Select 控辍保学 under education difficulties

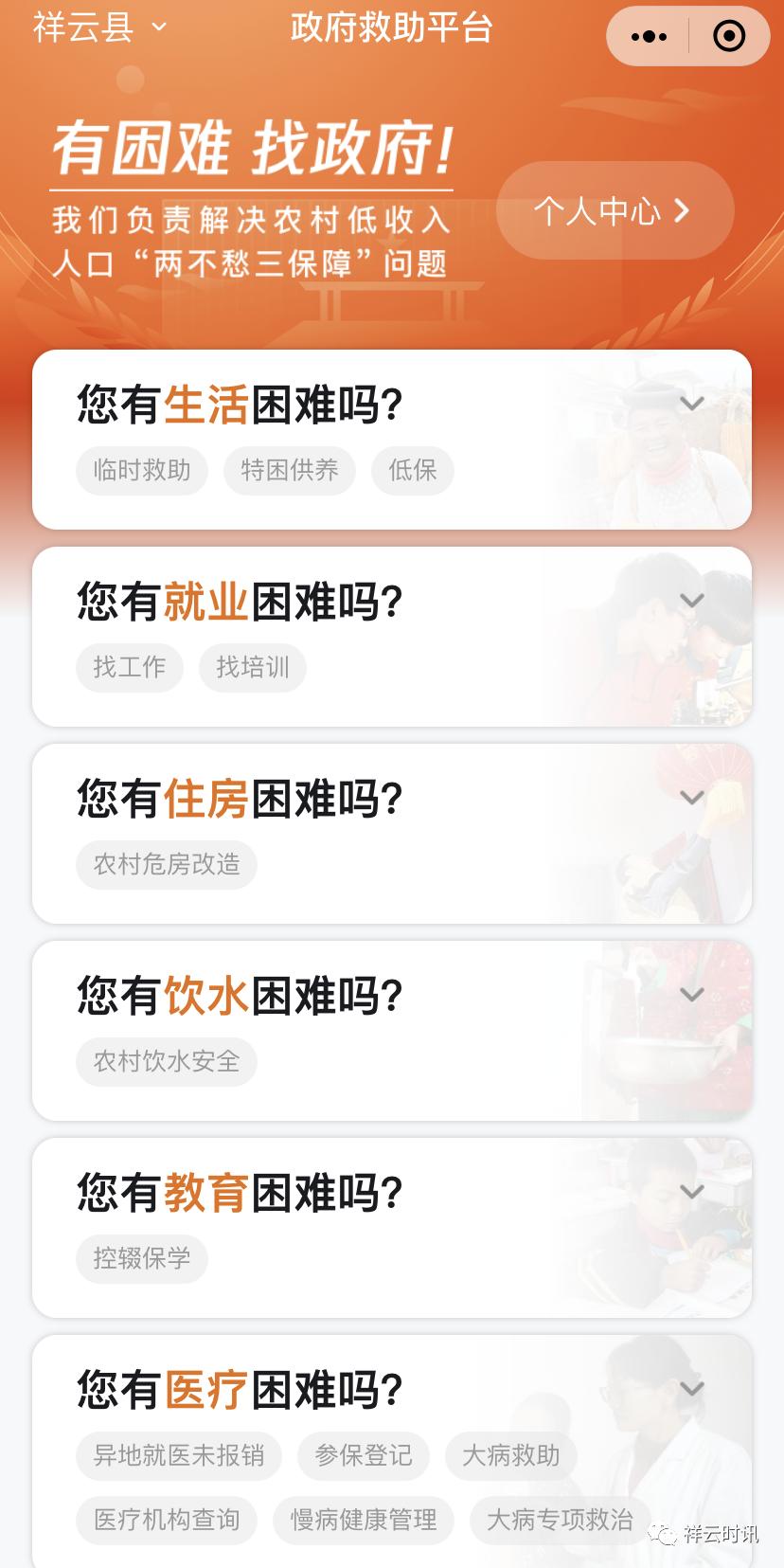(141, 1259)
